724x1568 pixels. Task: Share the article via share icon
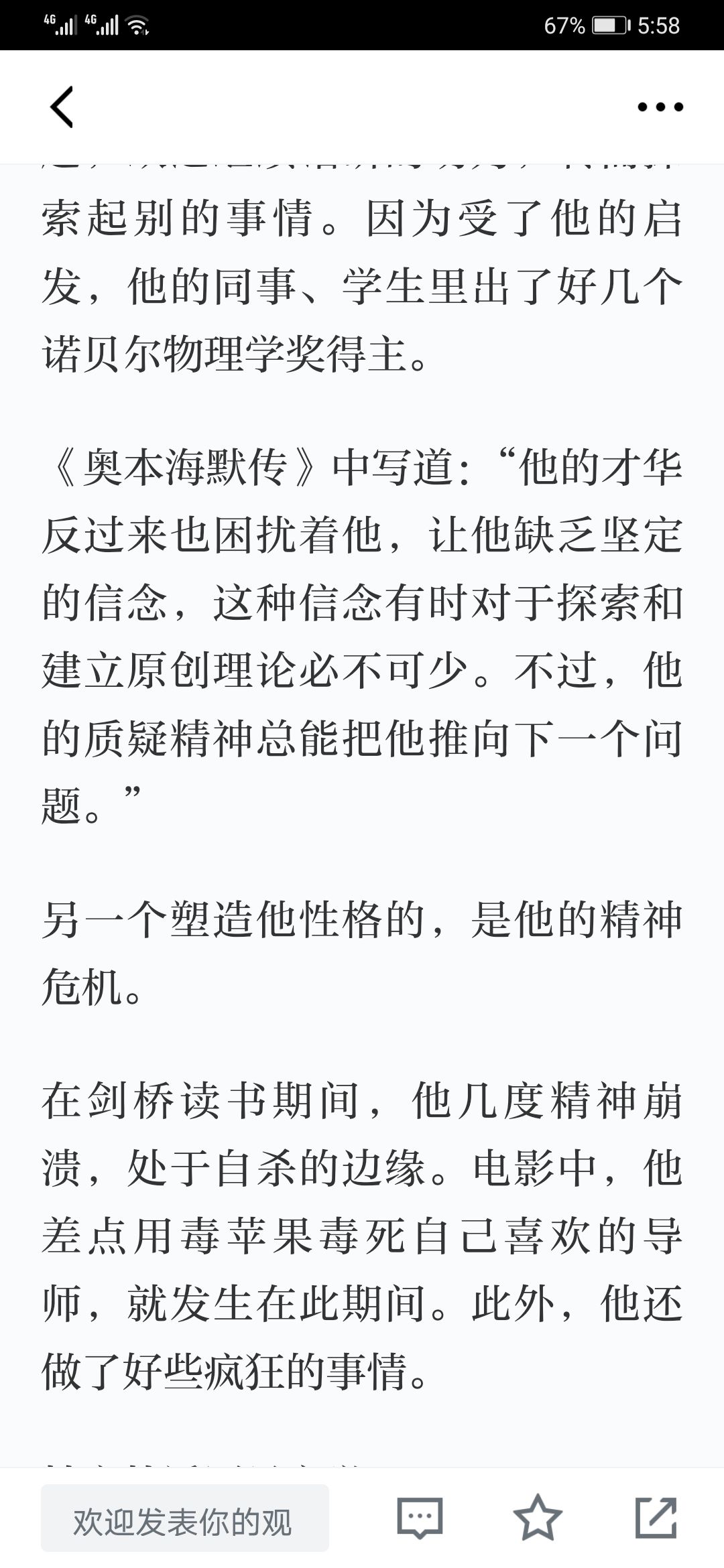pos(656,1517)
